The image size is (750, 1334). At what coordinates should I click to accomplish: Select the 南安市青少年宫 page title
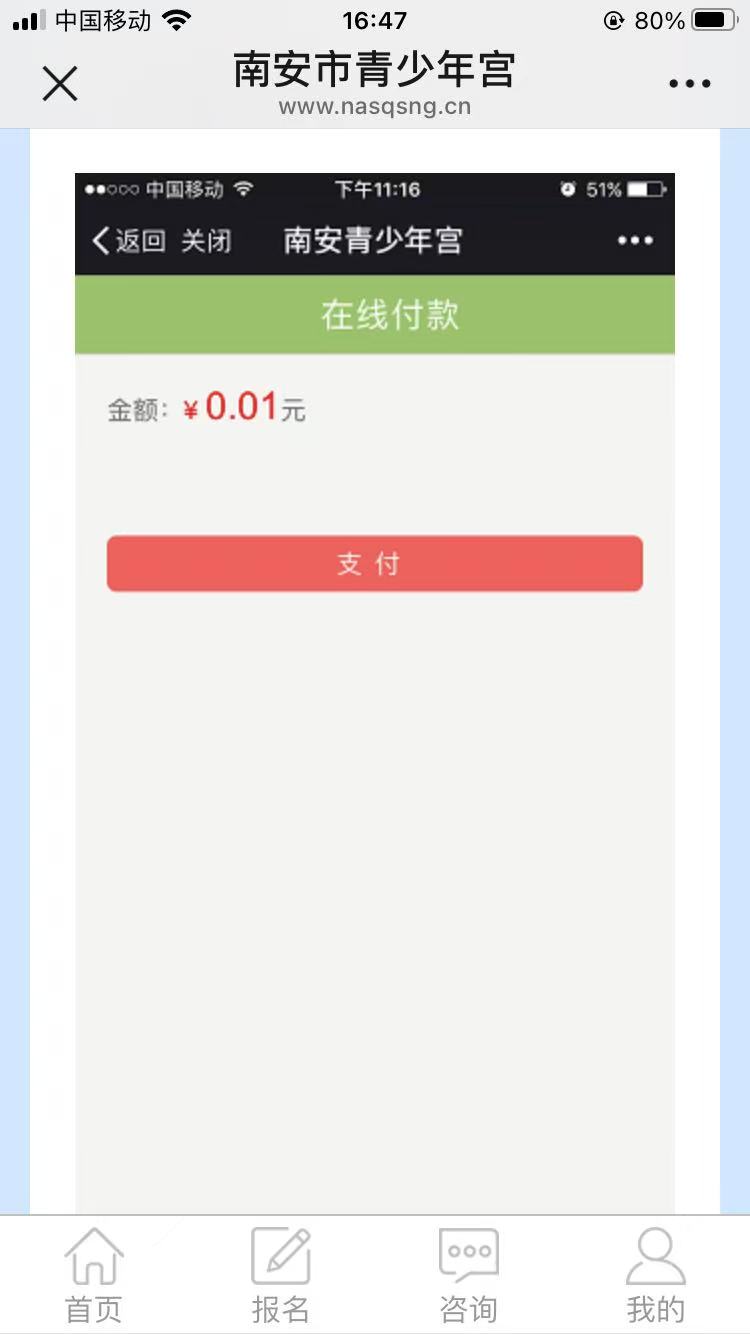[x=375, y=72]
